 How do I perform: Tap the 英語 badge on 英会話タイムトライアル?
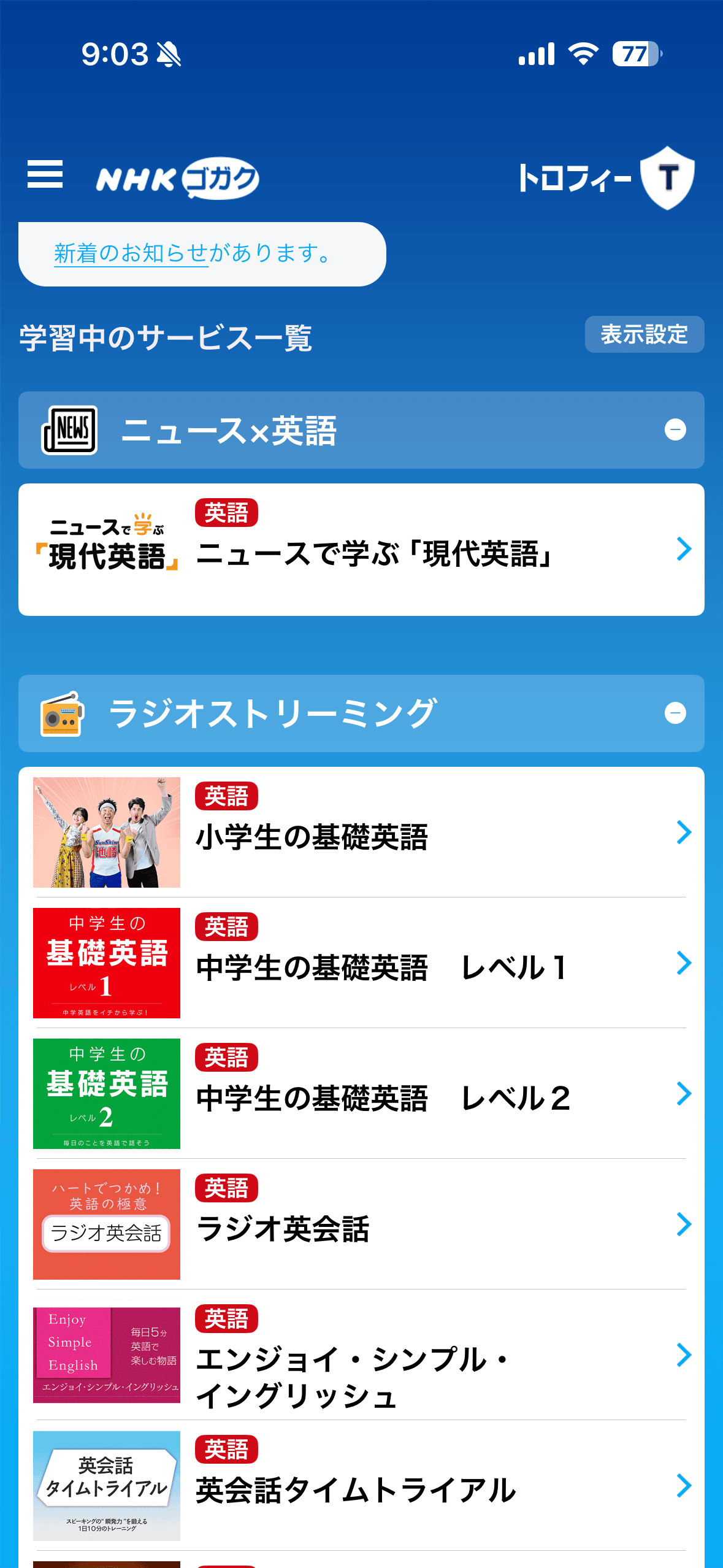(x=226, y=1449)
